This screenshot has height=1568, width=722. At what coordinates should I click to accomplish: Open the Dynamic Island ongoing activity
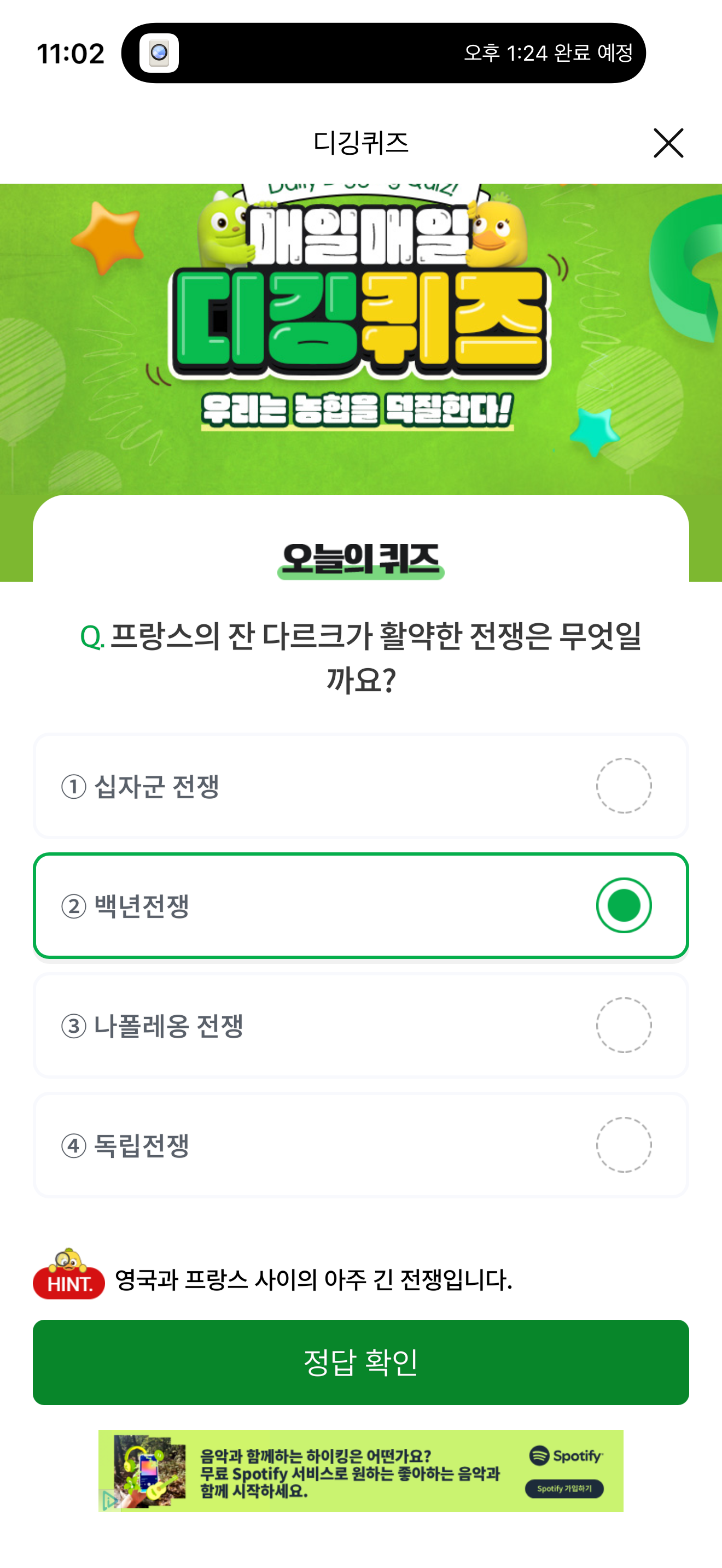383,53
